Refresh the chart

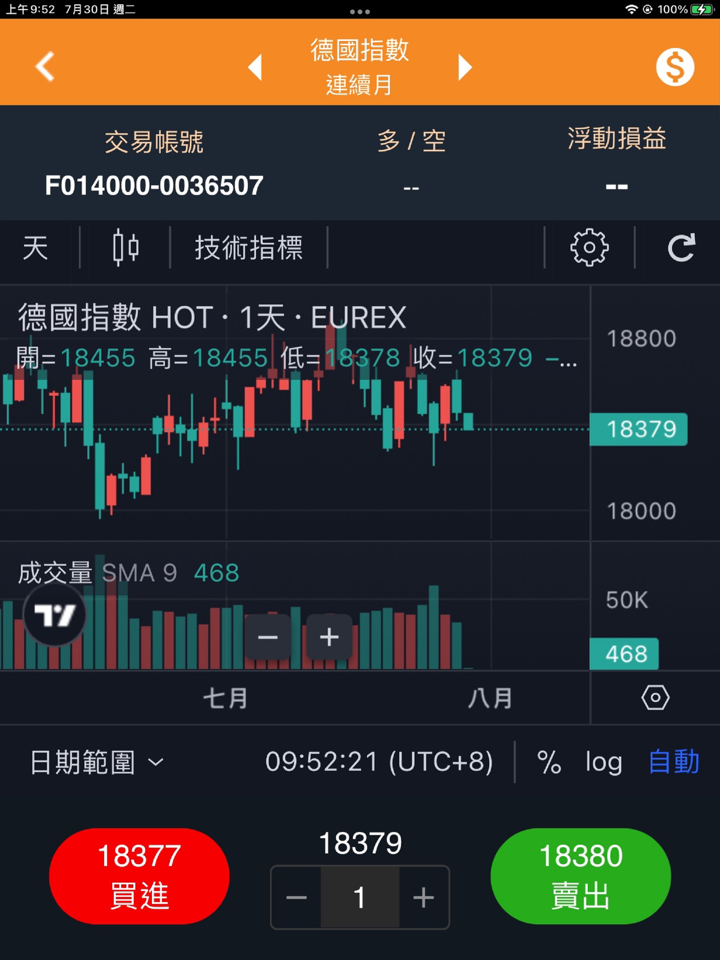[681, 248]
